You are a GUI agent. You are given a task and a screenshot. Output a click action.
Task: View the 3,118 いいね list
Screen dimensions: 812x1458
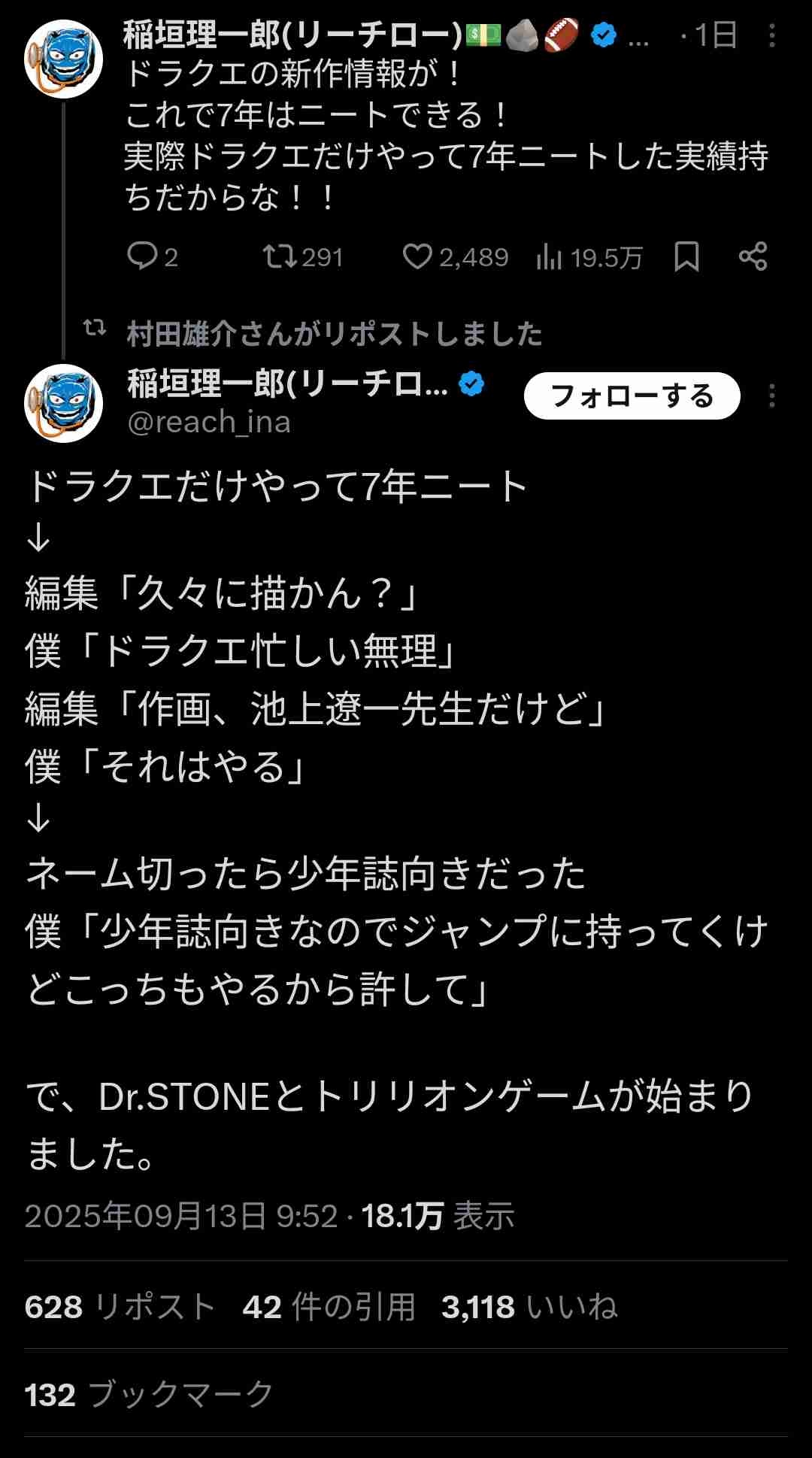[x=530, y=1307]
